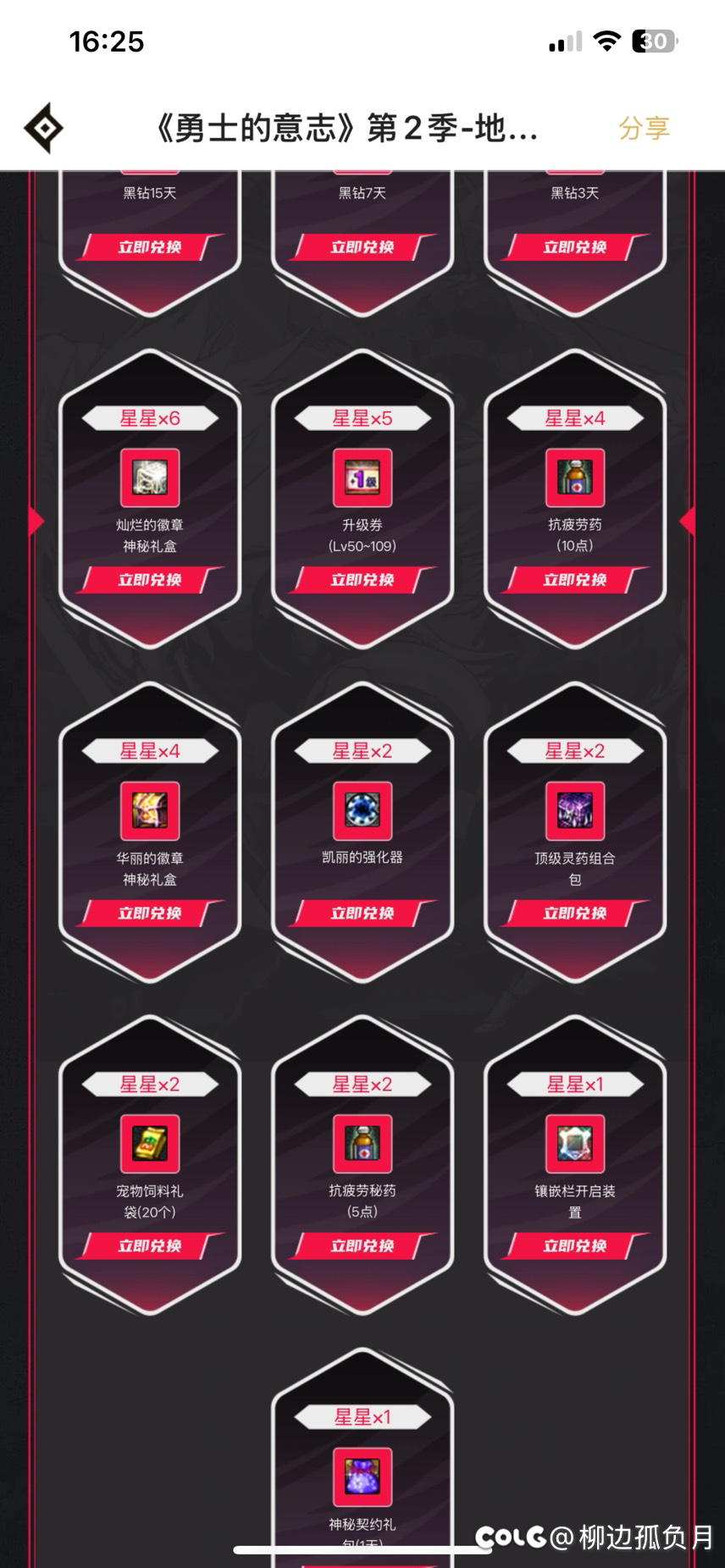Redeem 抗疲劳秘药 (5点)
The image size is (725, 1568).
tap(362, 1246)
